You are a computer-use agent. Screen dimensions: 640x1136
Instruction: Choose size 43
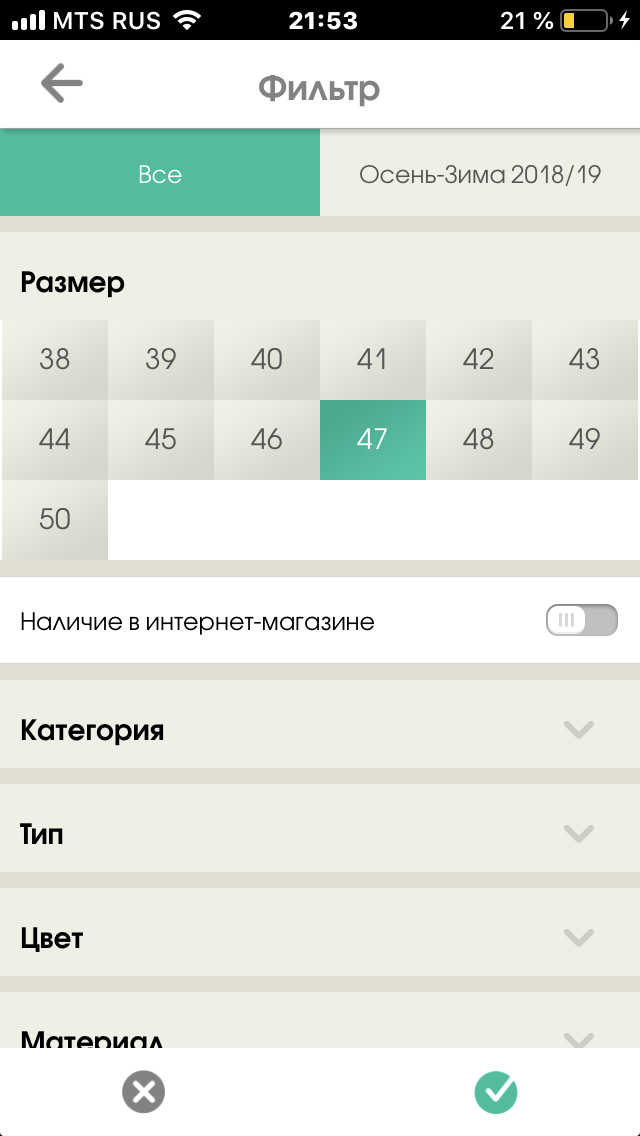584,359
